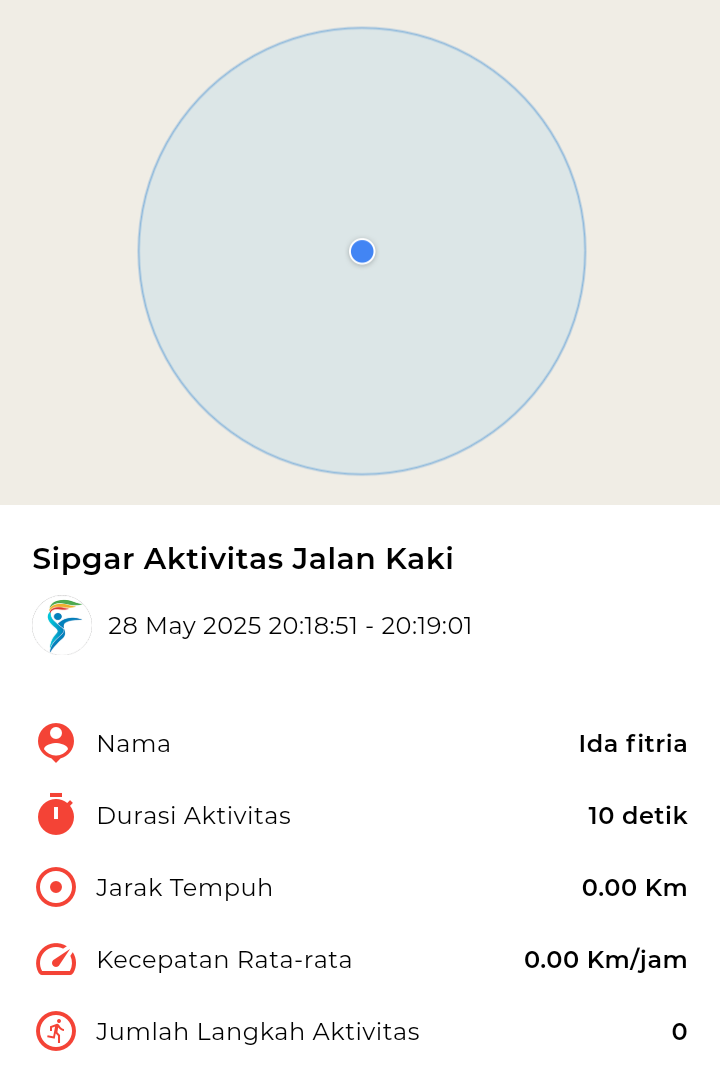Select the Durasi Aktivitas stopwatch icon
The width and height of the screenshot is (720, 1083).
point(55,815)
